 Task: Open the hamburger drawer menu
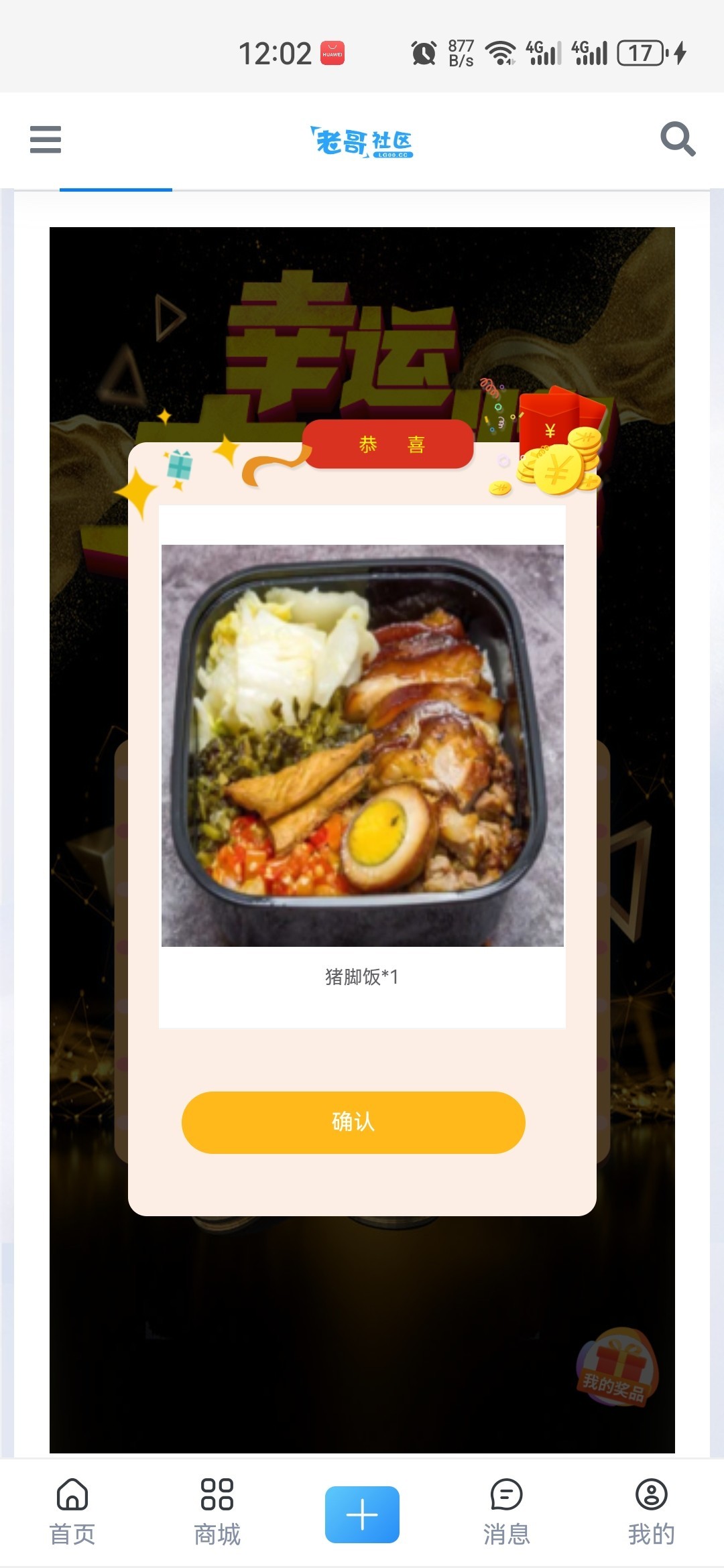tap(46, 139)
